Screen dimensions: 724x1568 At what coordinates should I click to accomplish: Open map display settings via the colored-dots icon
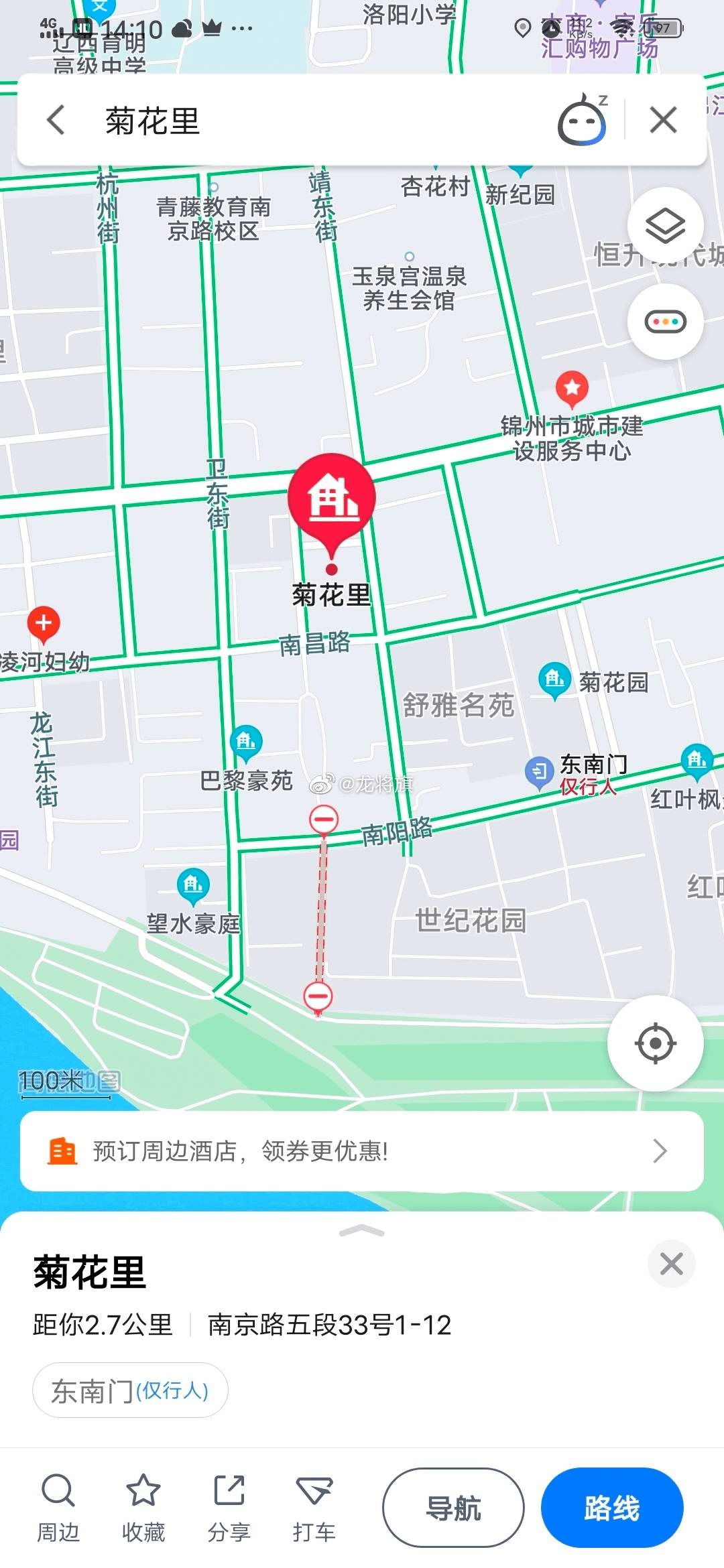click(x=665, y=322)
